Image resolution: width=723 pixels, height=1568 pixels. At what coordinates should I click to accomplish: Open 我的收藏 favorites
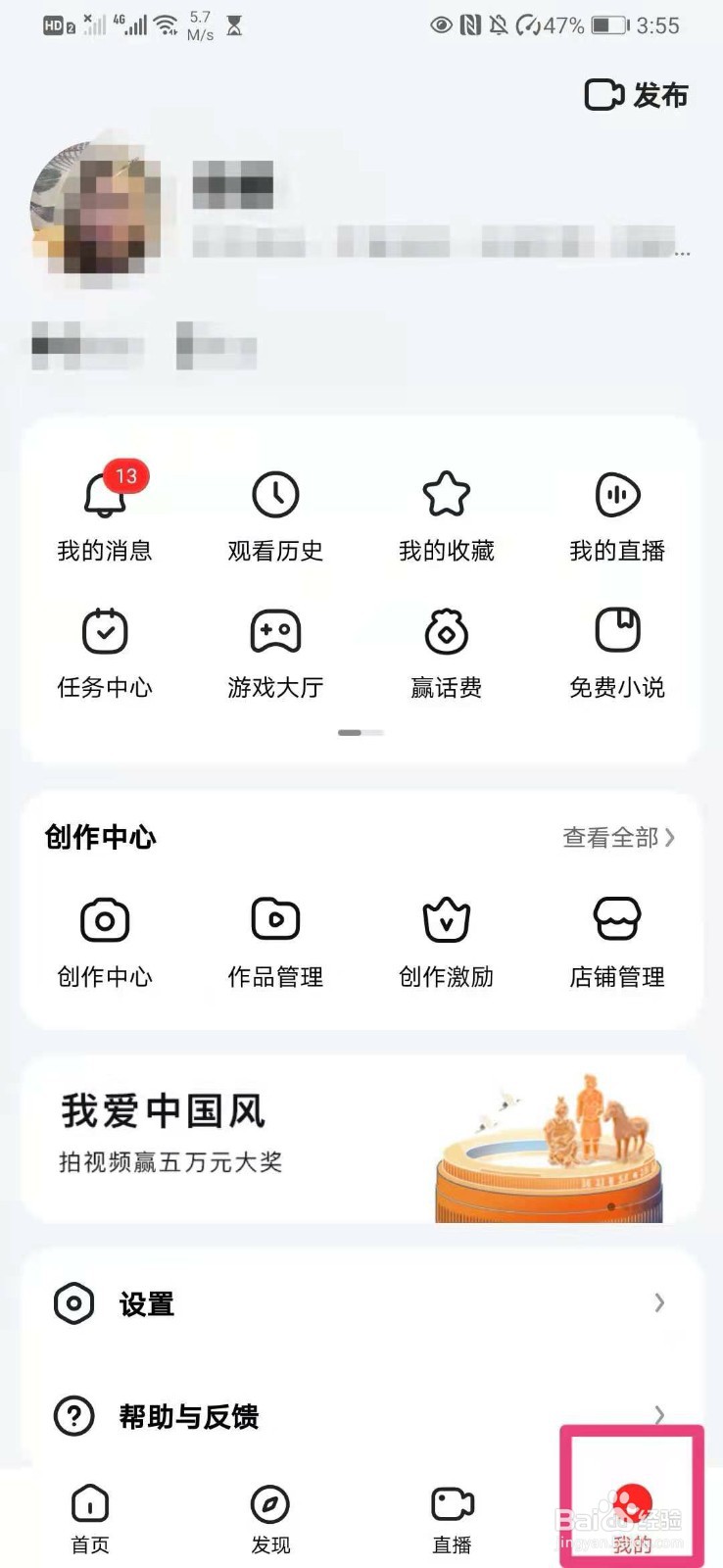(447, 514)
